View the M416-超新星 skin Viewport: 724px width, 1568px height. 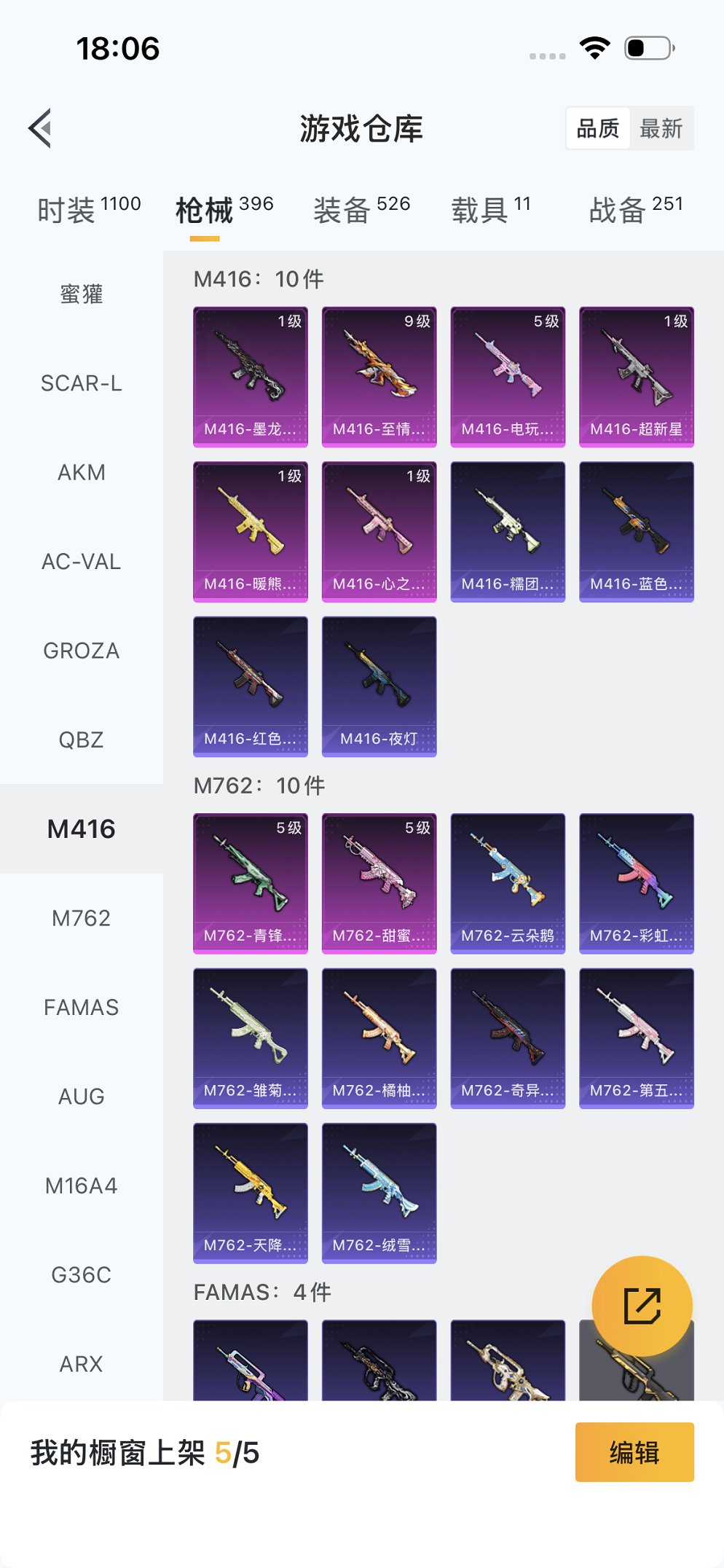pos(636,376)
